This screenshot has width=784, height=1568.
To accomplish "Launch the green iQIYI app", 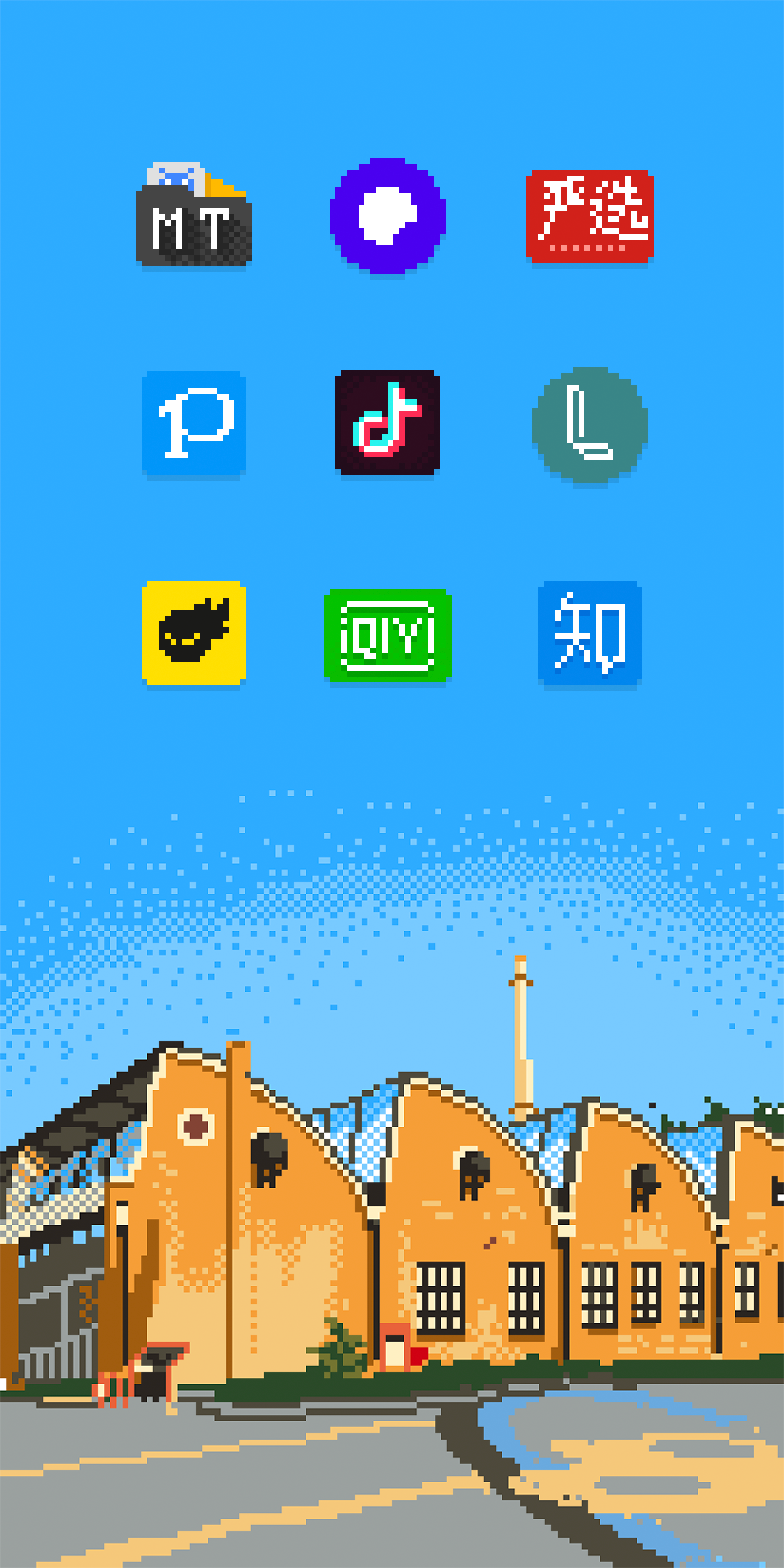I will (388, 635).
